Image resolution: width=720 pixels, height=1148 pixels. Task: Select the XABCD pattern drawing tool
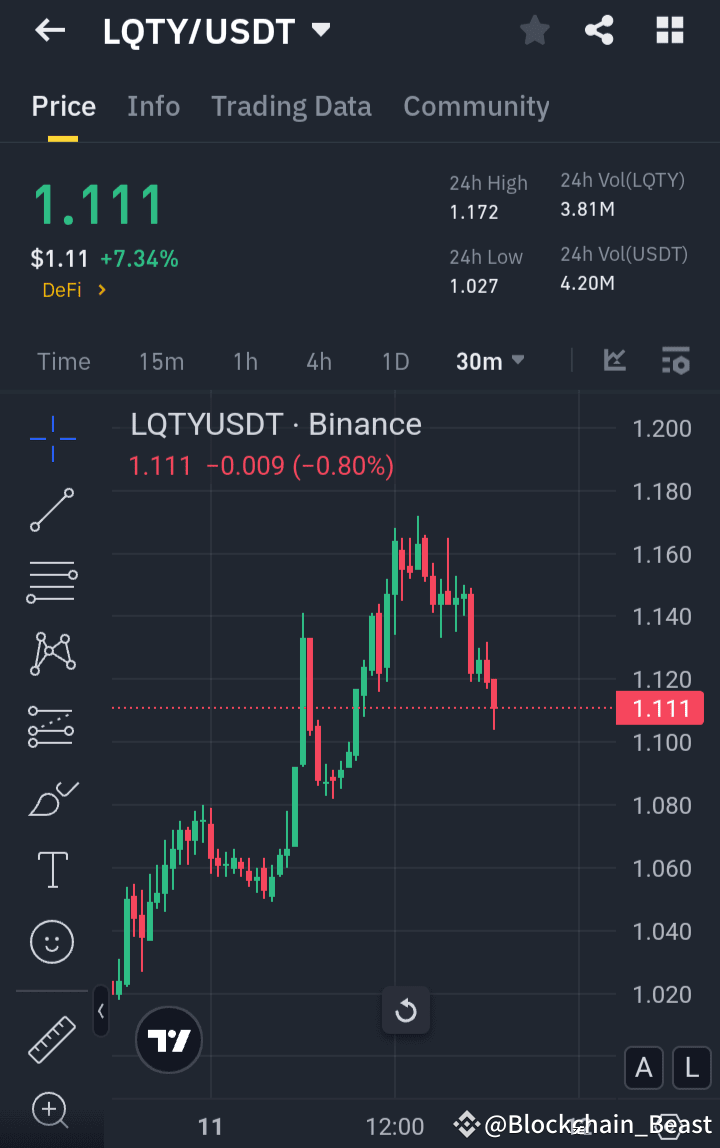coord(51,654)
